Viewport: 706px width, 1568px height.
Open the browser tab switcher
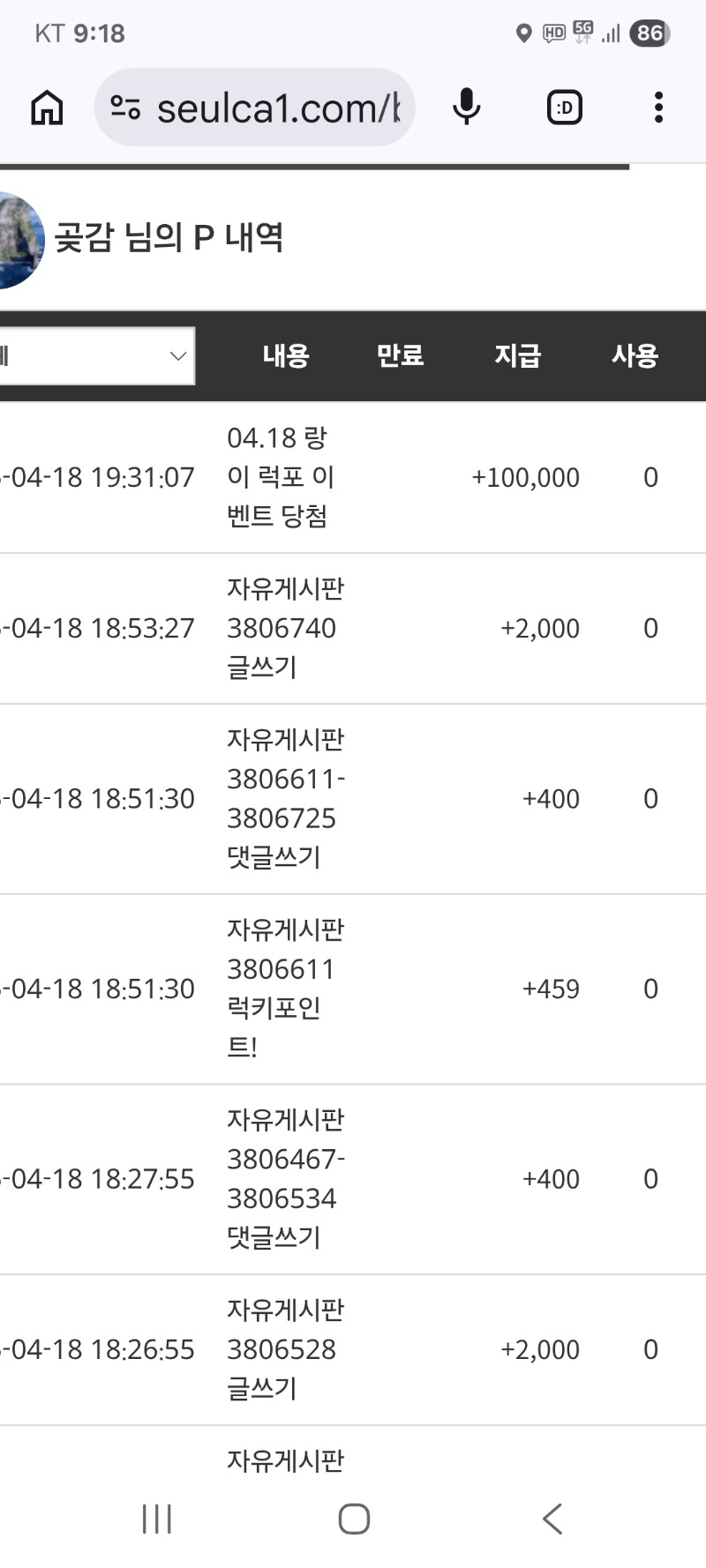(x=564, y=108)
